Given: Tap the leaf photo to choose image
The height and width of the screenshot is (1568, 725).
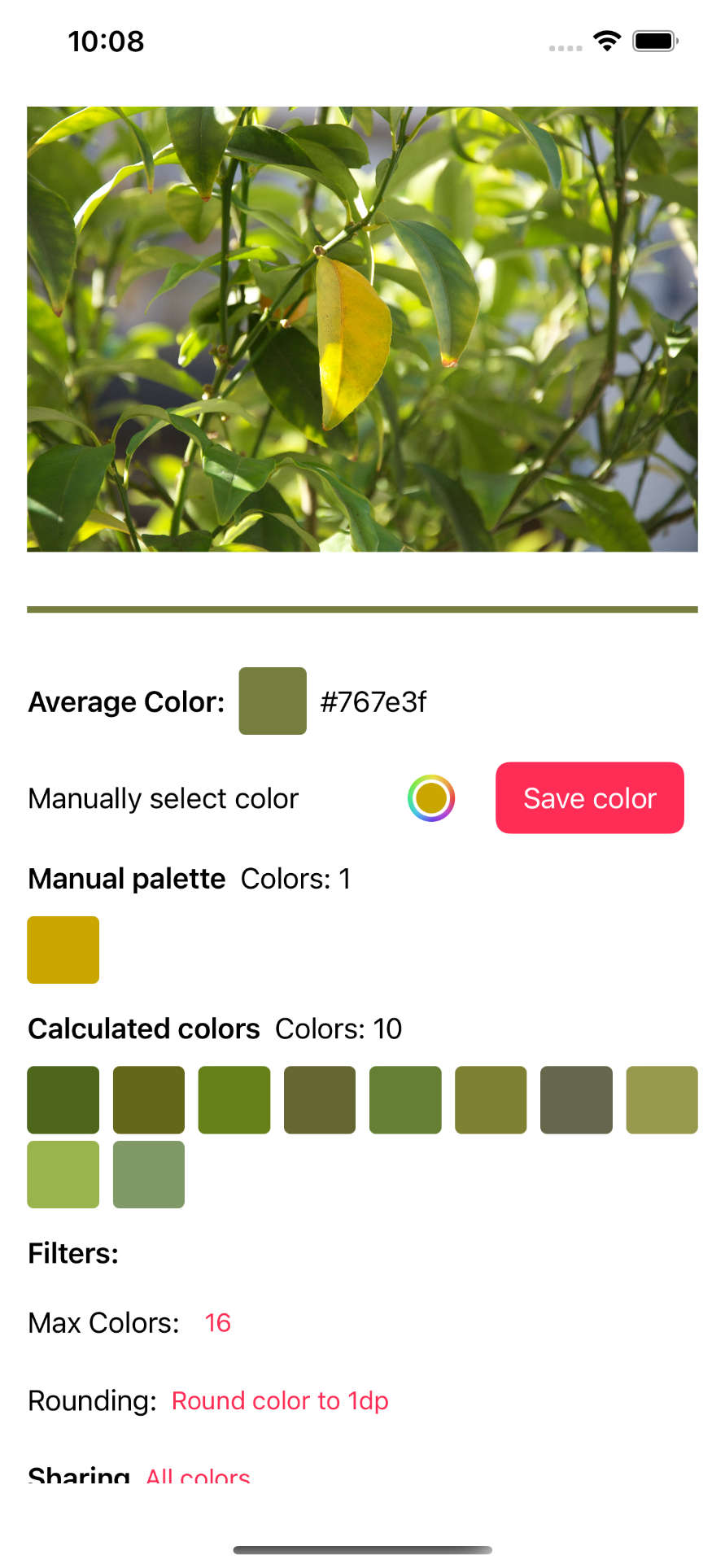Looking at the screenshot, I should (x=362, y=329).
